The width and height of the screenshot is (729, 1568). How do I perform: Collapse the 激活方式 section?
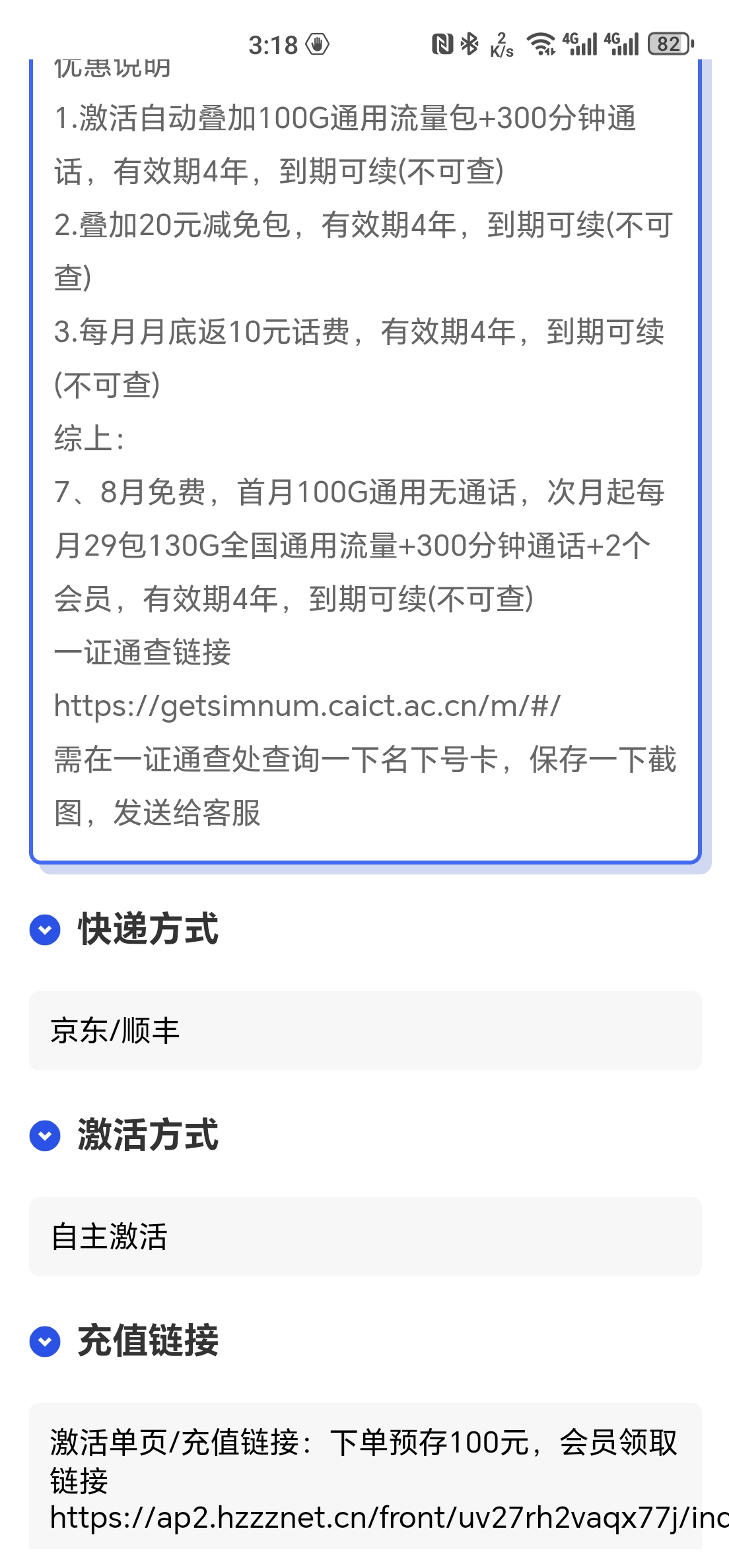(x=45, y=1136)
